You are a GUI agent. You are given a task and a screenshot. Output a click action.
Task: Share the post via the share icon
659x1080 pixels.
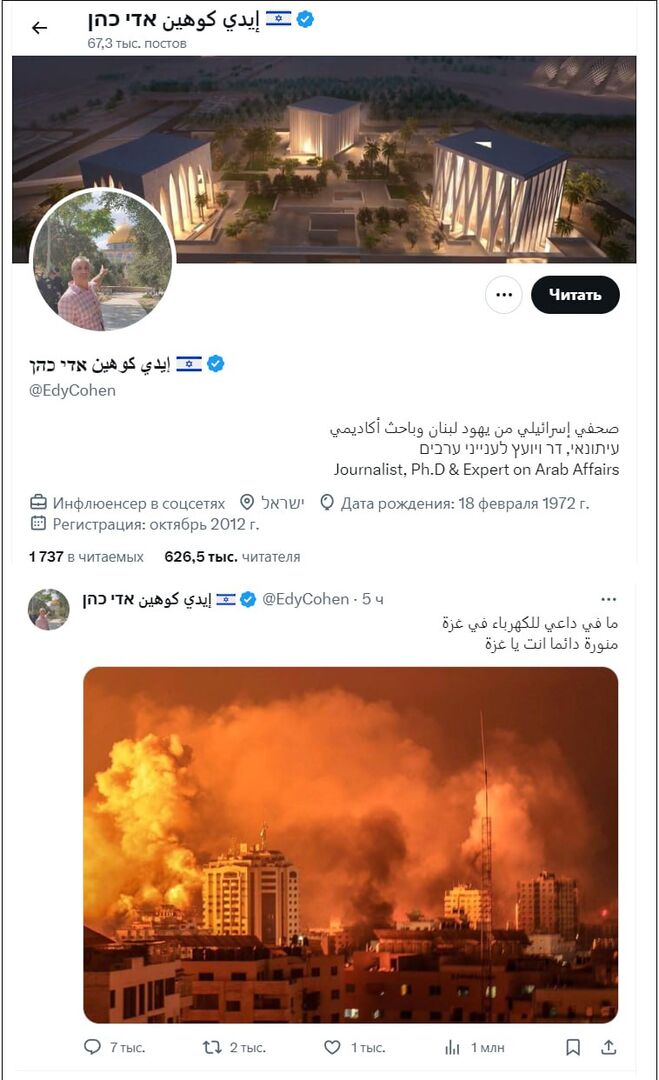[x=608, y=1047]
